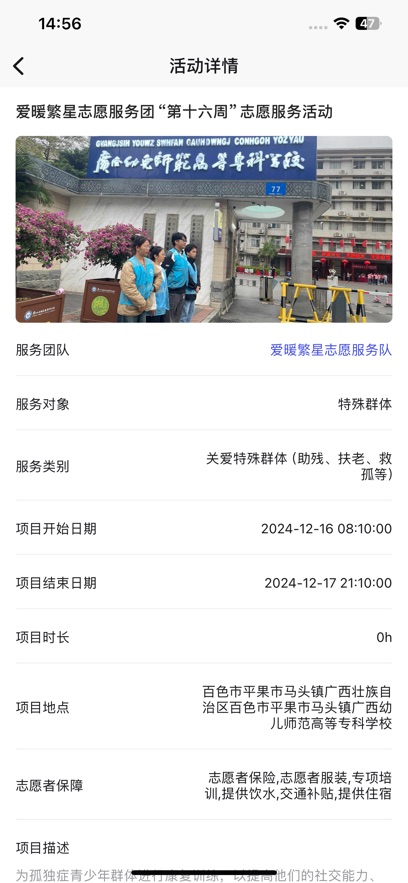
Task: View the activity banner photo
Action: 204,229
